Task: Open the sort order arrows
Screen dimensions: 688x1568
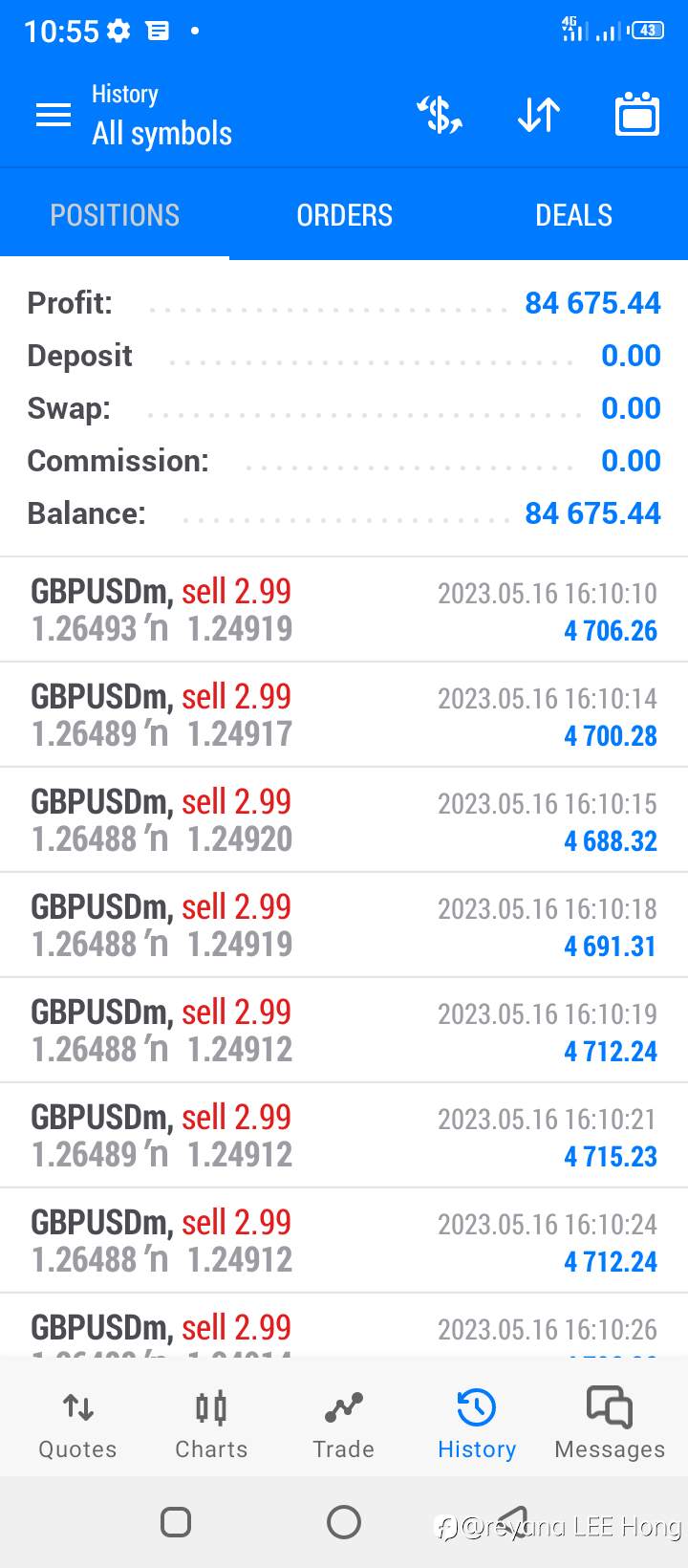Action: point(539,116)
